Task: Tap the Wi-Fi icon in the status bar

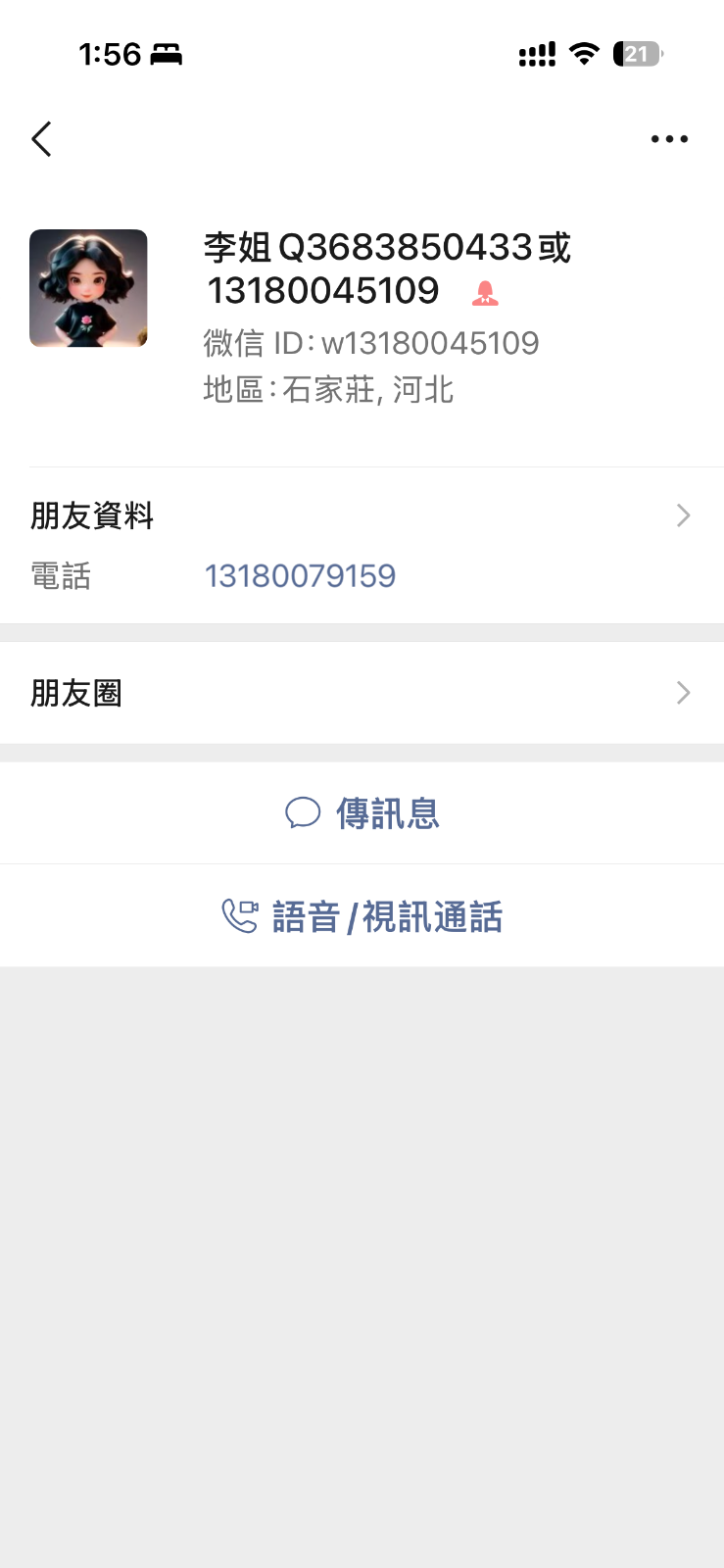Action: [583, 54]
